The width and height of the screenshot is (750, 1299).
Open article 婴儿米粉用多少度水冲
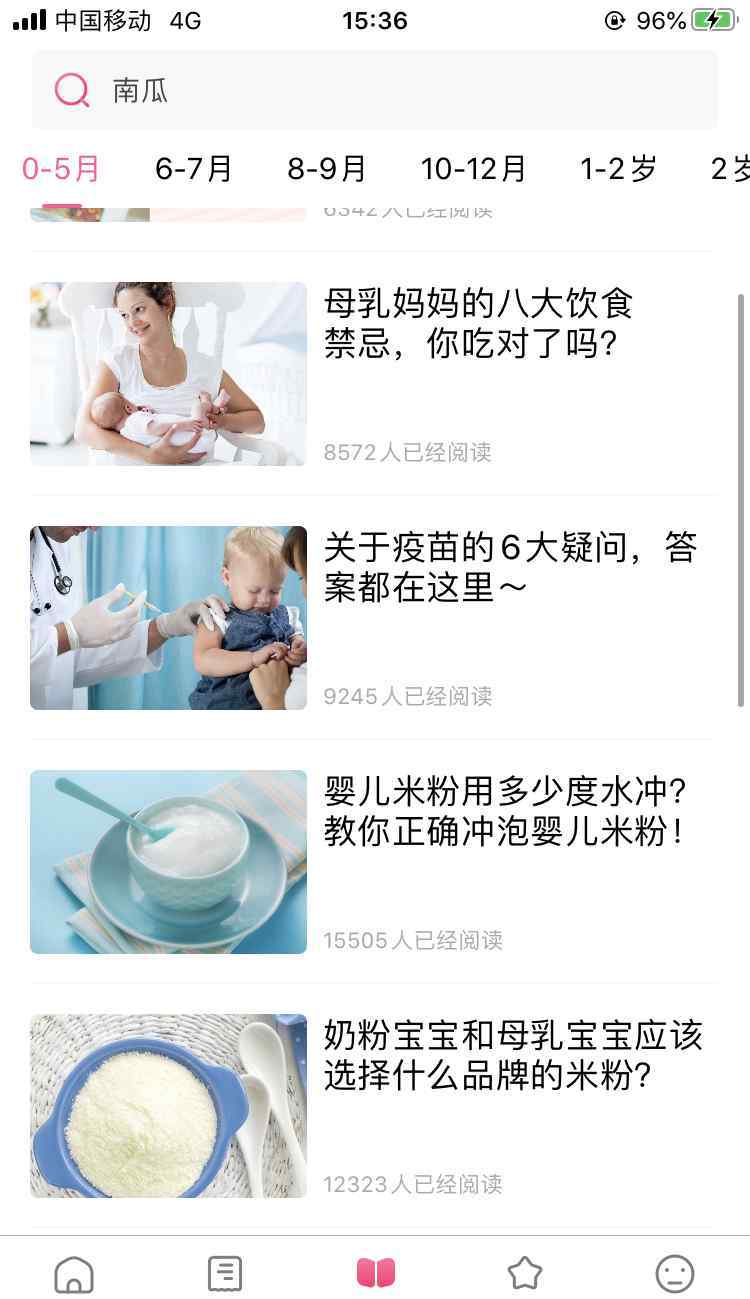pos(372,862)
